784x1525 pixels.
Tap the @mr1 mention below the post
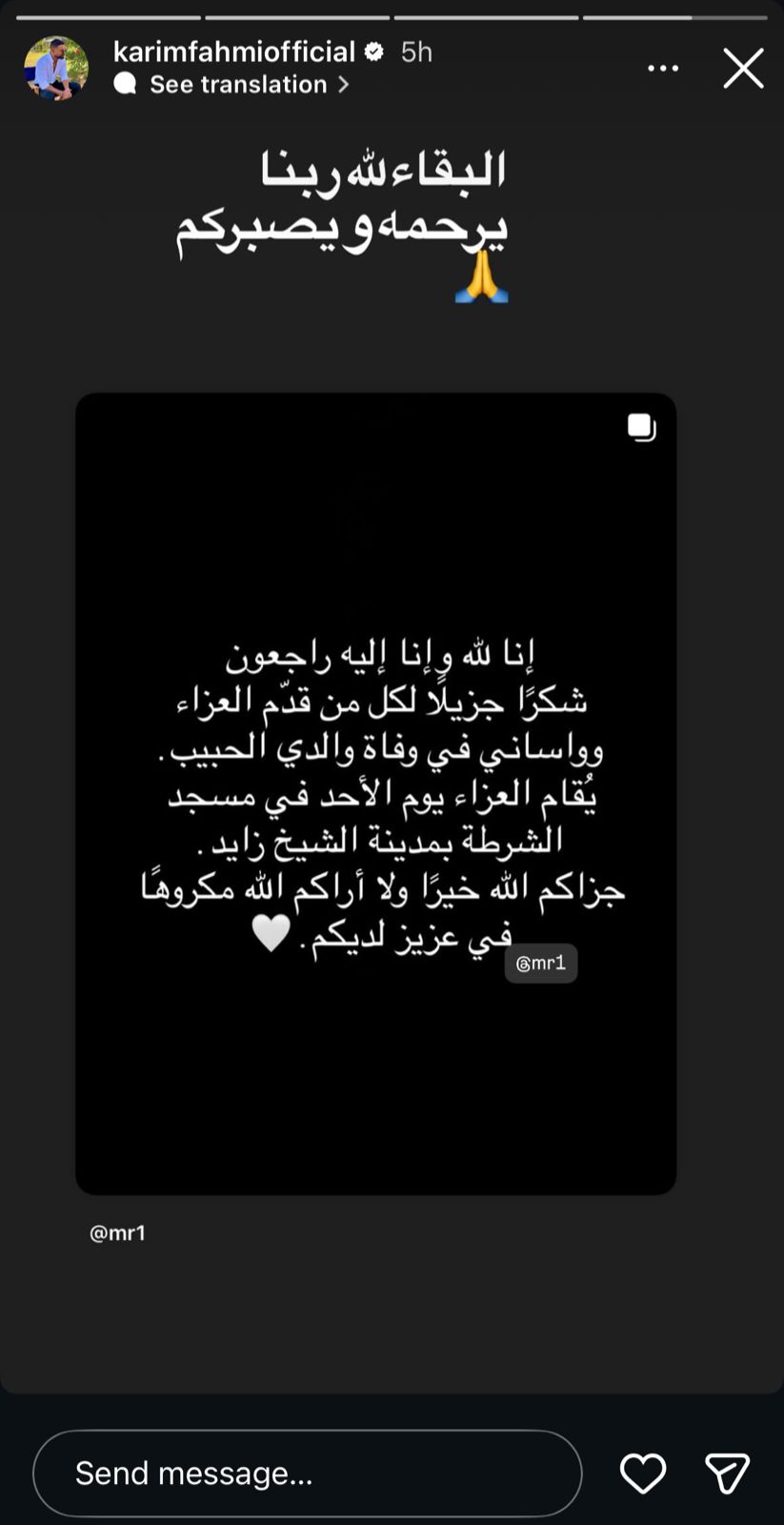click(x=118, y=1233)
